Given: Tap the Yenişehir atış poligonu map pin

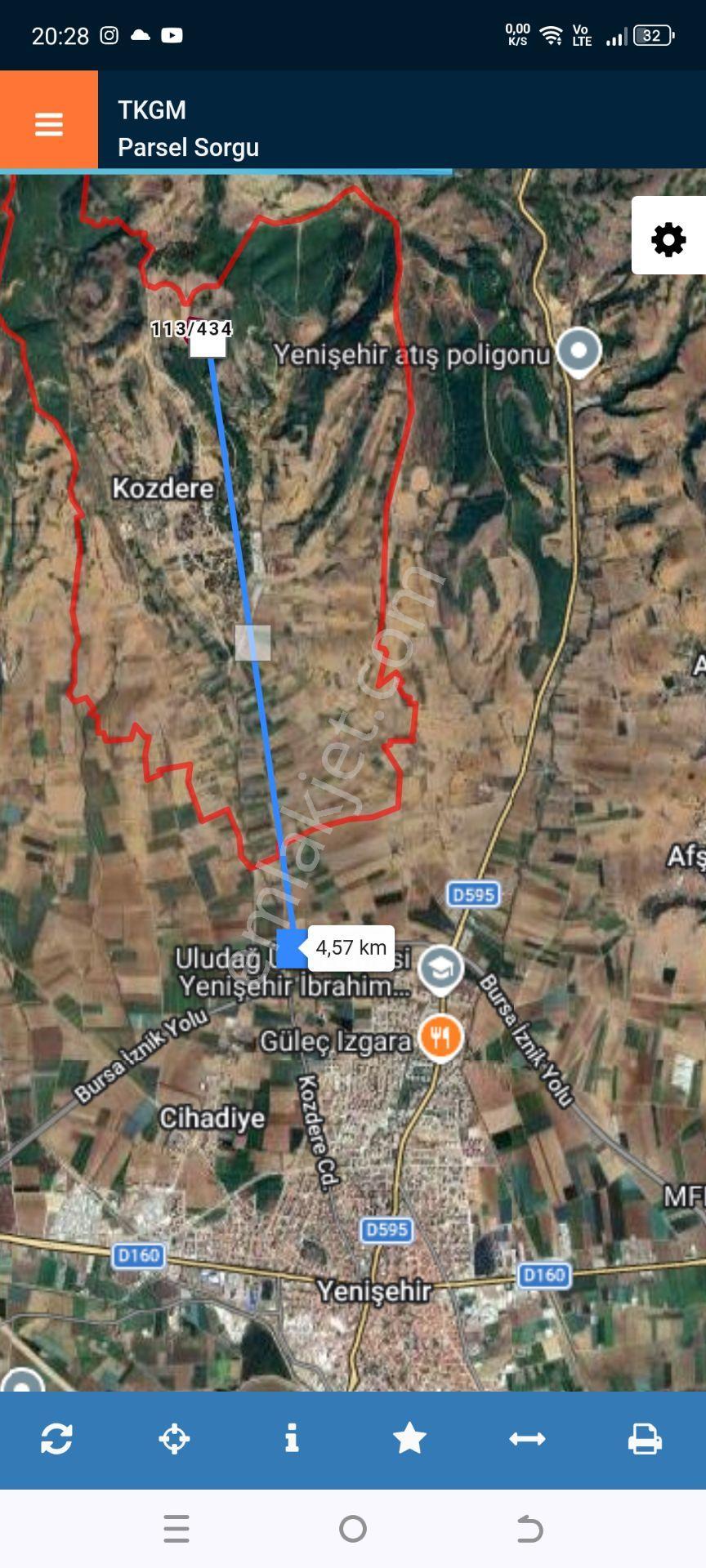Looking at the screenshot, I should (x=579, y=353).
